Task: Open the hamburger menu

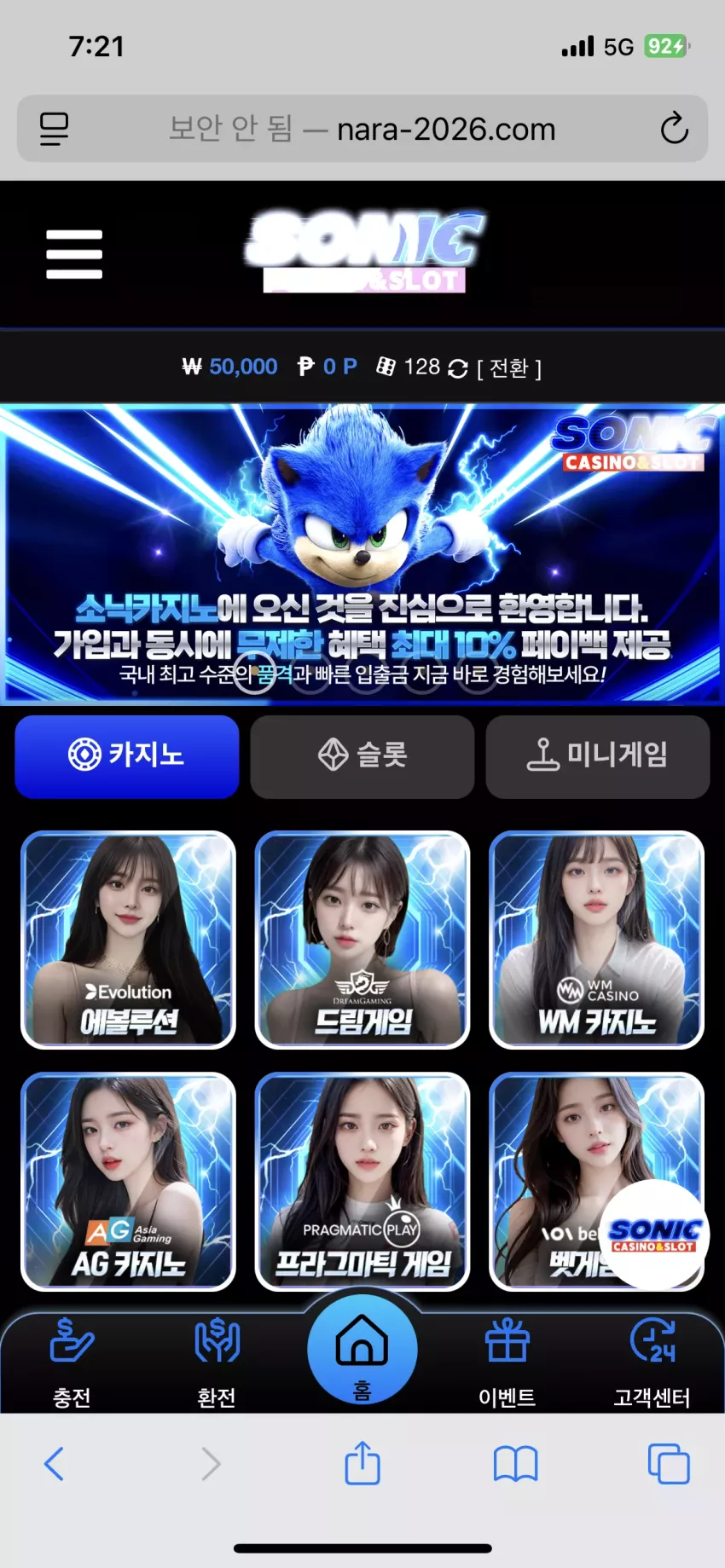Action: click(74, 254)
